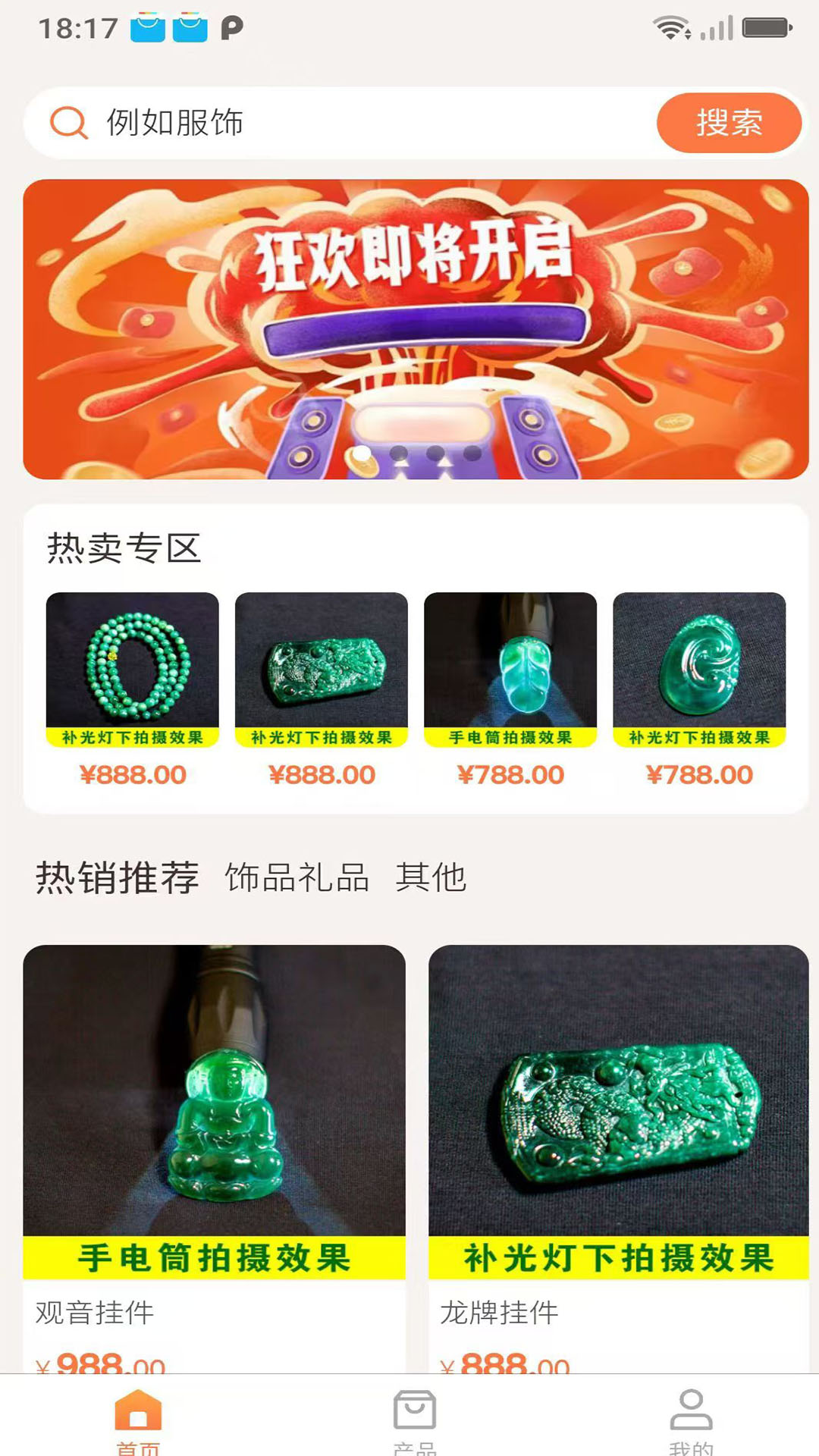Switch to the 饰品礼品 category tab
Image resolution: width=819 pixels, height=1456 pixels.
[297, 877]
